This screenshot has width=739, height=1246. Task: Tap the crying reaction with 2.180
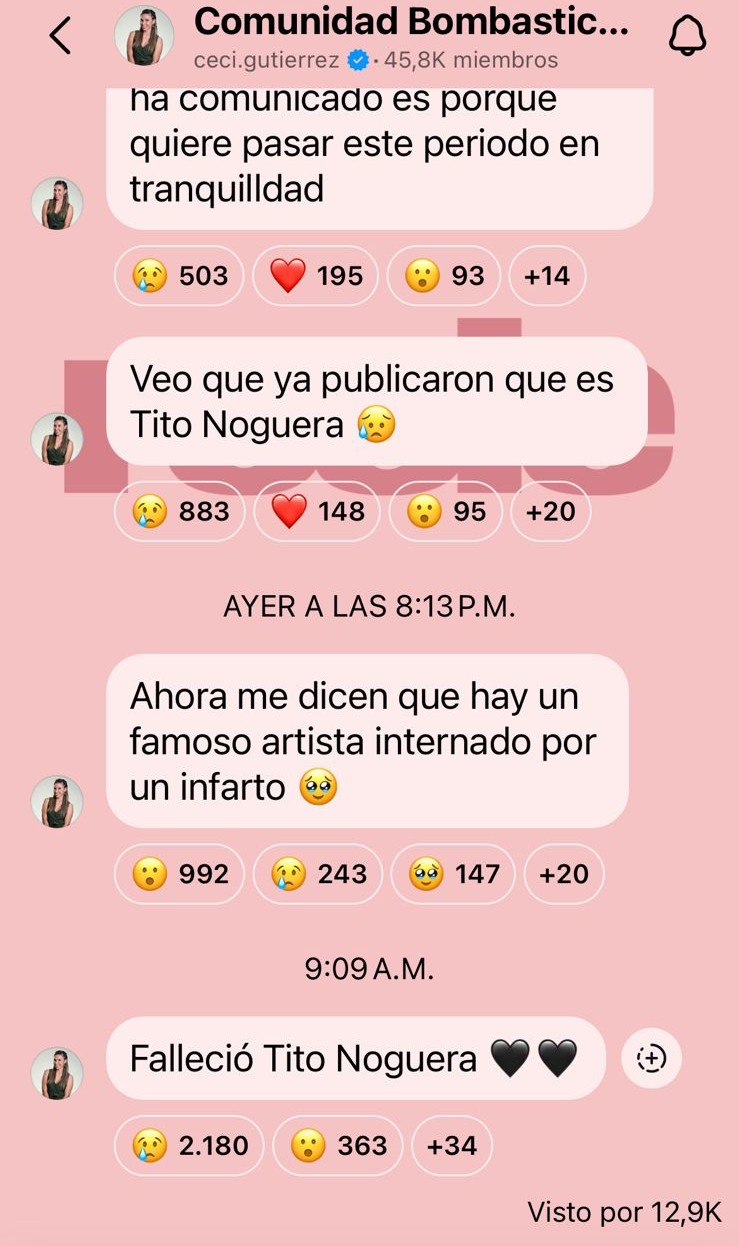[x=189, y=1146]
